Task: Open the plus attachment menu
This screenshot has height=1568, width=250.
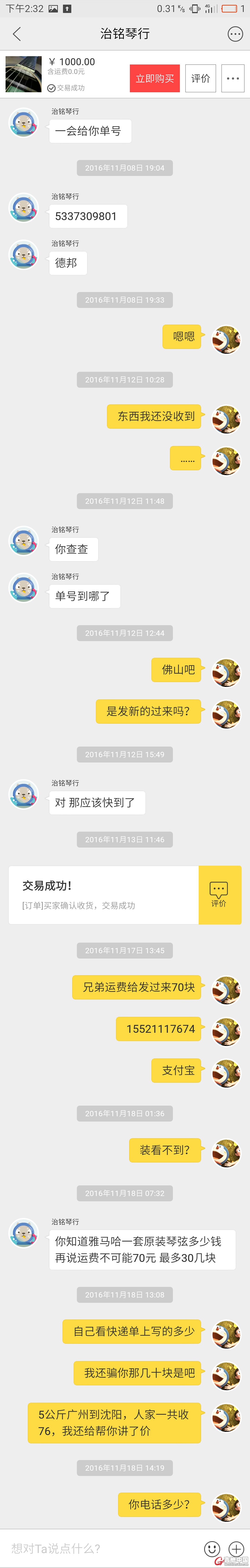Action: coord(236,1548)
